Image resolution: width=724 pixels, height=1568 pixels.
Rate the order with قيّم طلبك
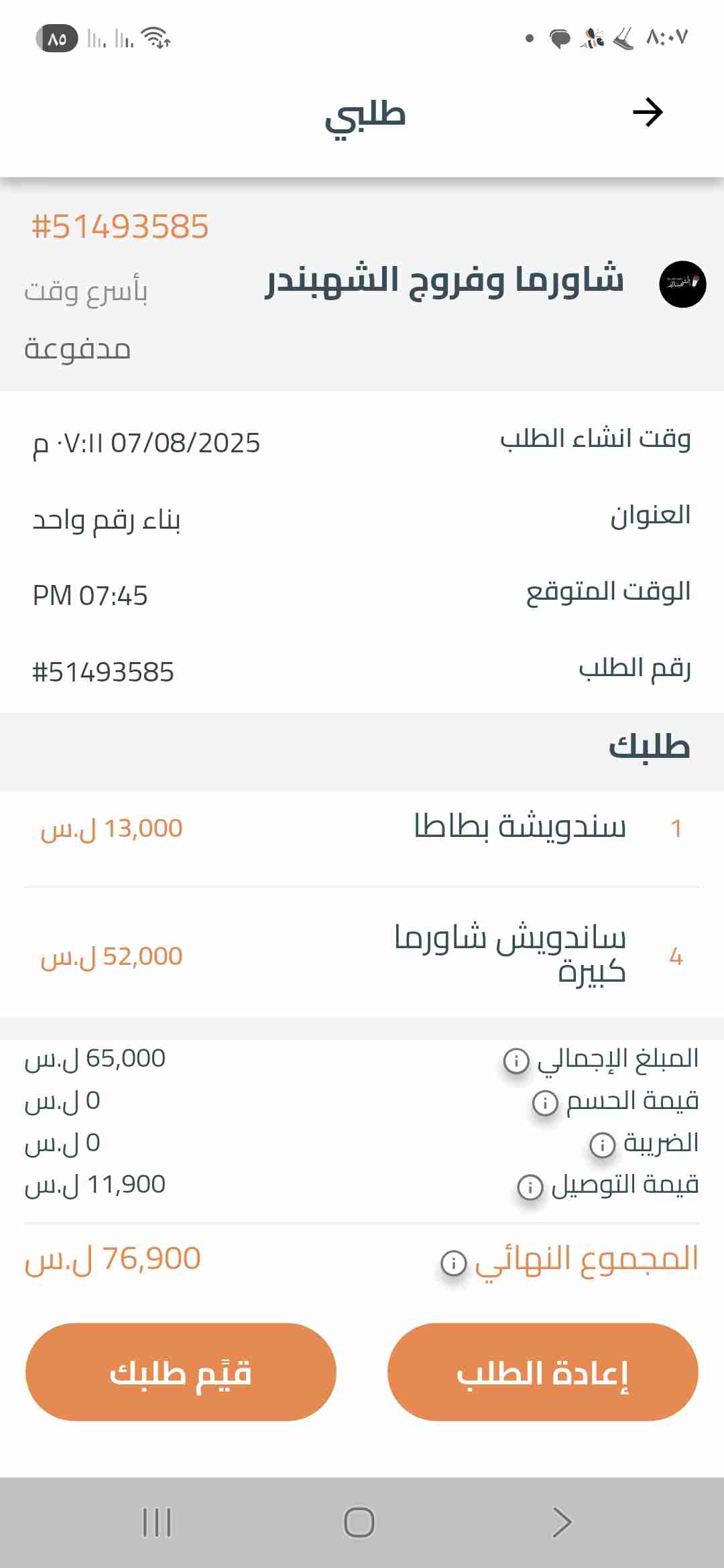tap(180, 1372)
